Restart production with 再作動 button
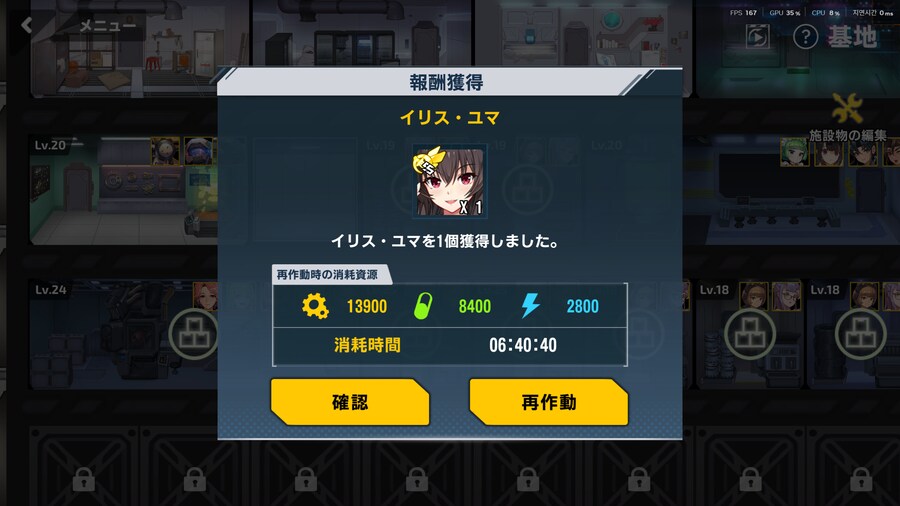This screenshot has height=506, width=900. click(x=548, y=402)
